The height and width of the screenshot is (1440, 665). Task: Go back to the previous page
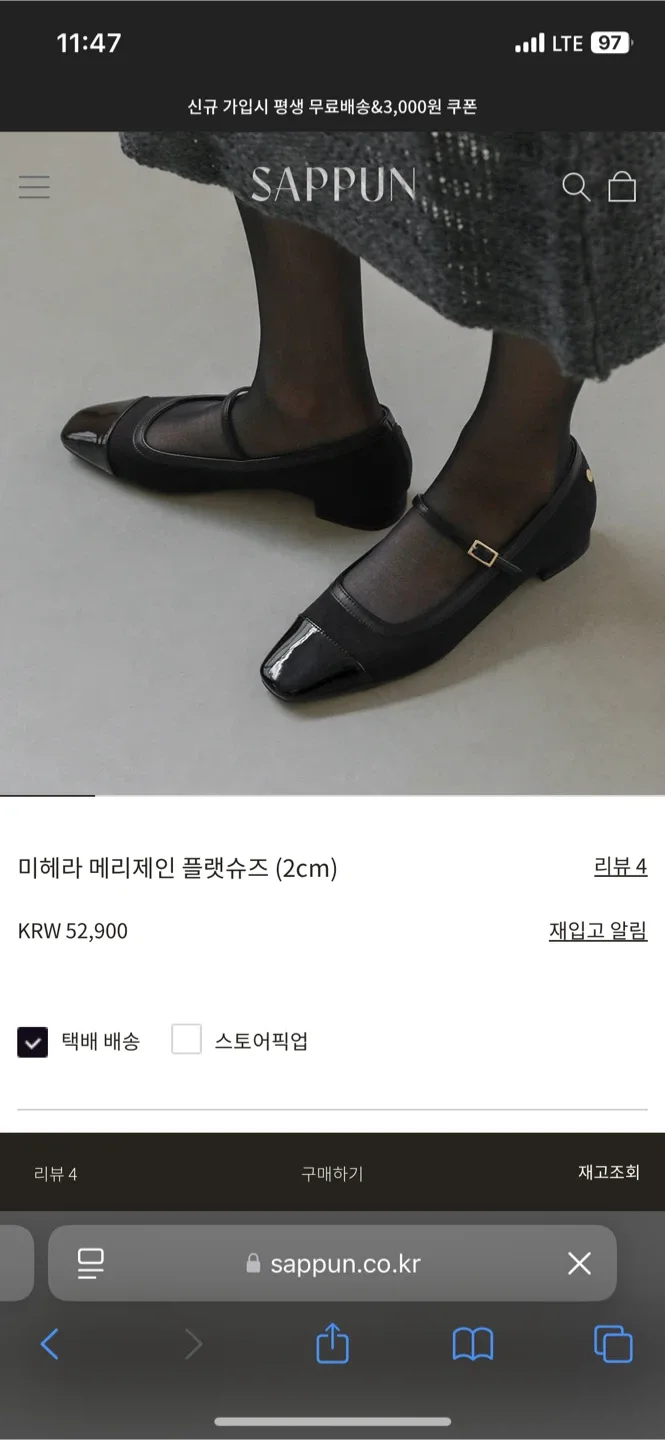click(x=49, y=1344)
